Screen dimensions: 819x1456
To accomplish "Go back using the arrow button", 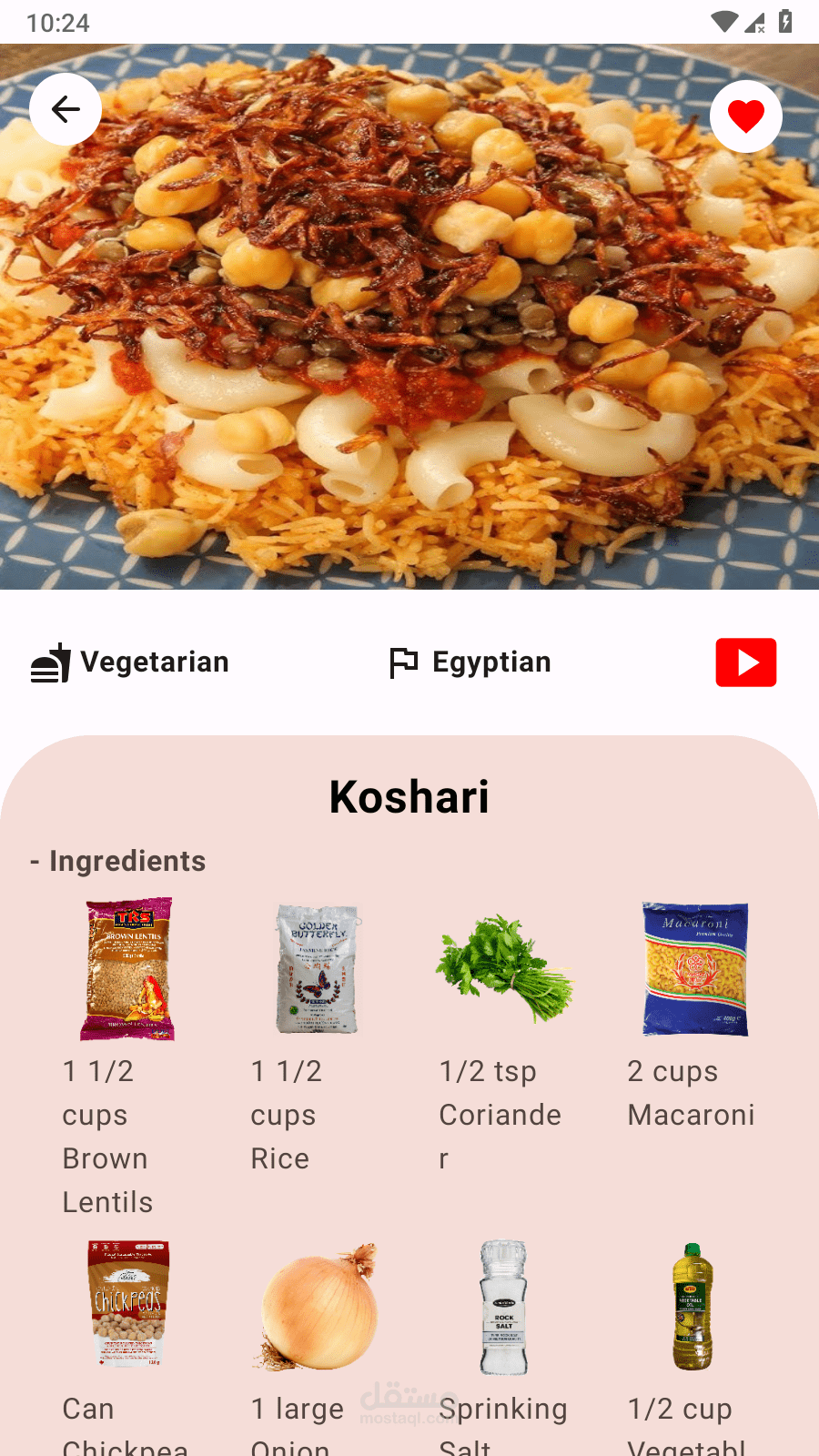I will point(66,110).
